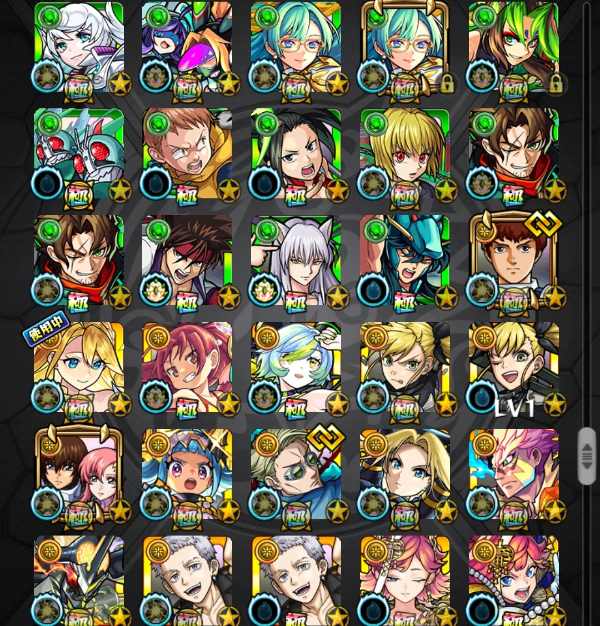600x626 pixels.
Task: Choose the silver-haired character with cat ears
Action: coord(296,262)
